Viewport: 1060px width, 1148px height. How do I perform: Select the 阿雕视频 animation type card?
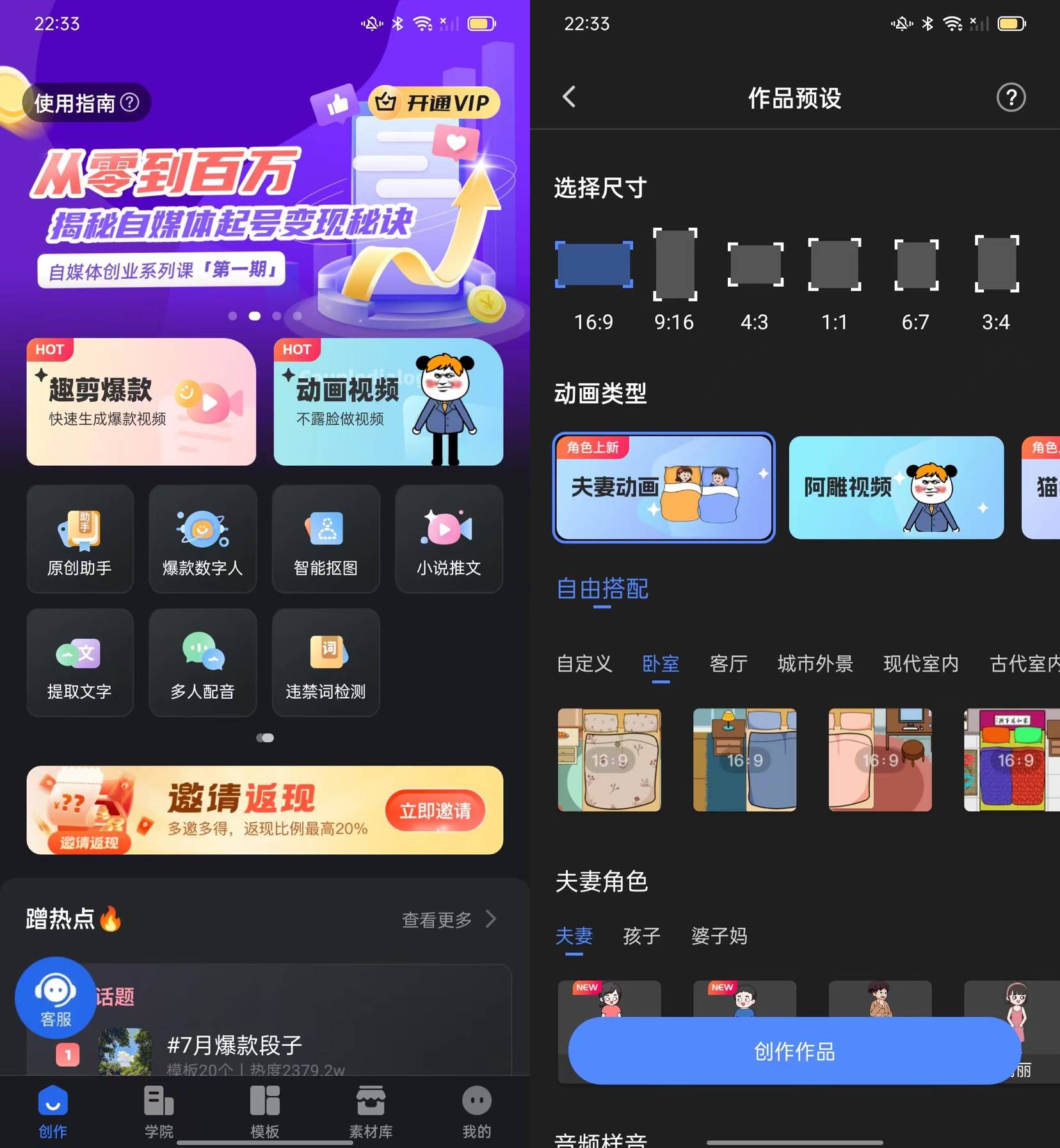click(x=895, y=487)
